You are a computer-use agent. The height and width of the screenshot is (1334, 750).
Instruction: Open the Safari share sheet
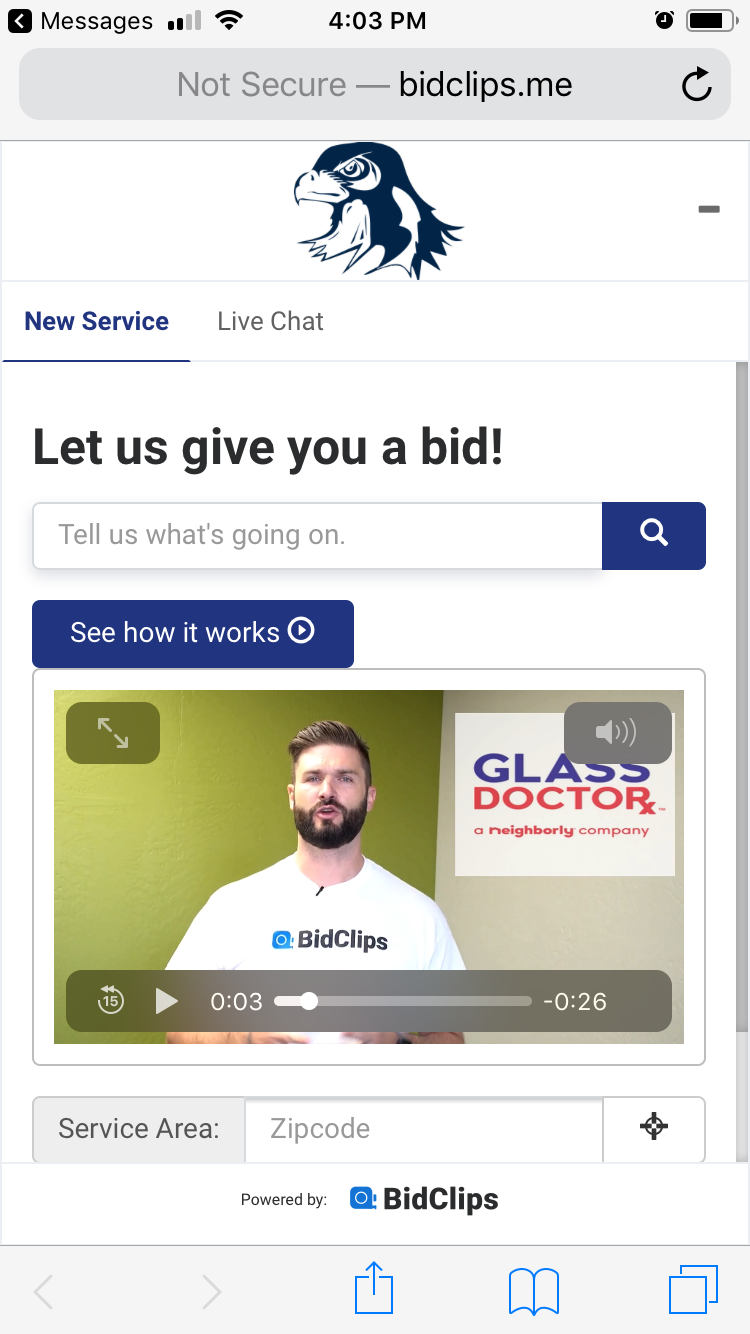pos(374,1289)
